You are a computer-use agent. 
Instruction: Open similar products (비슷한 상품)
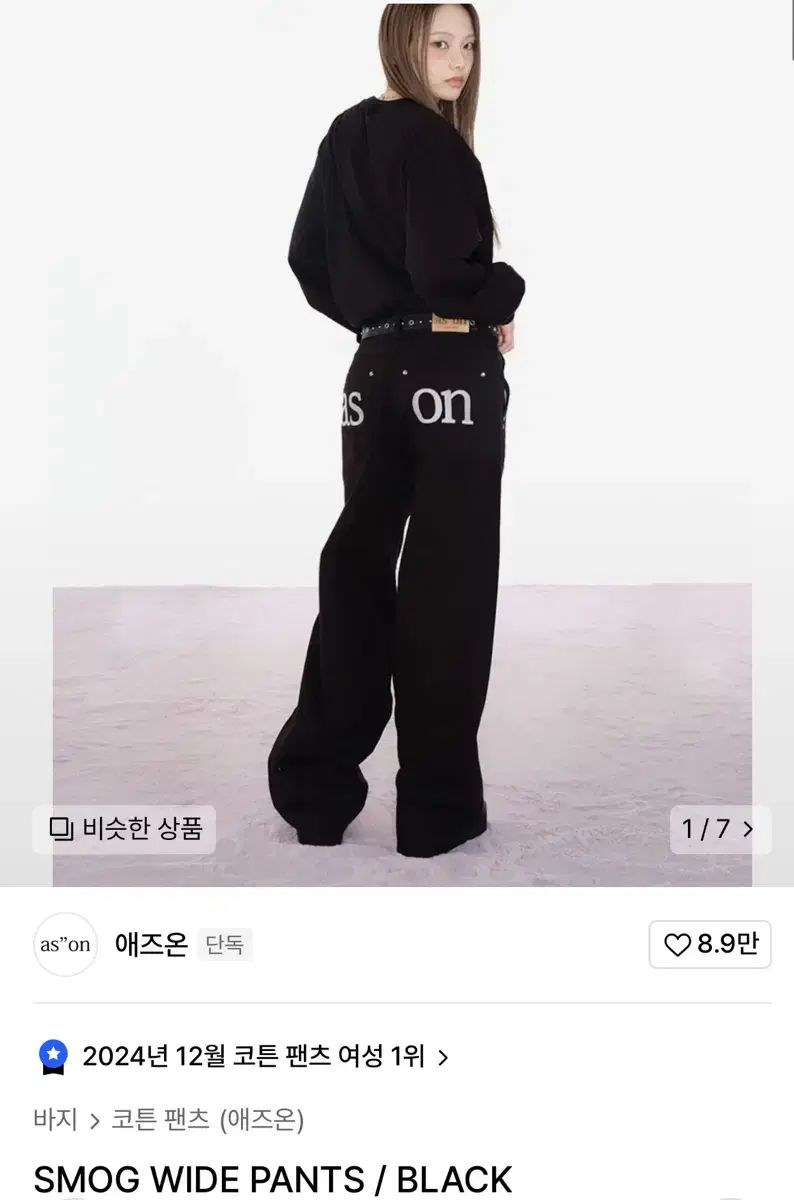[125, 829]
